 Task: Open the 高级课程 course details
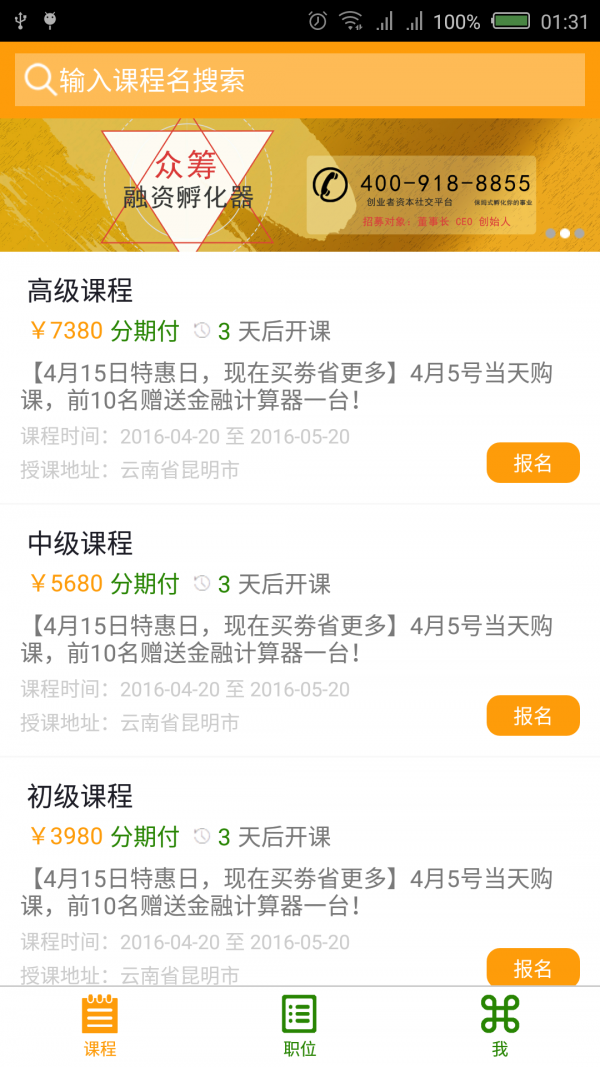(x=80, y=291)
